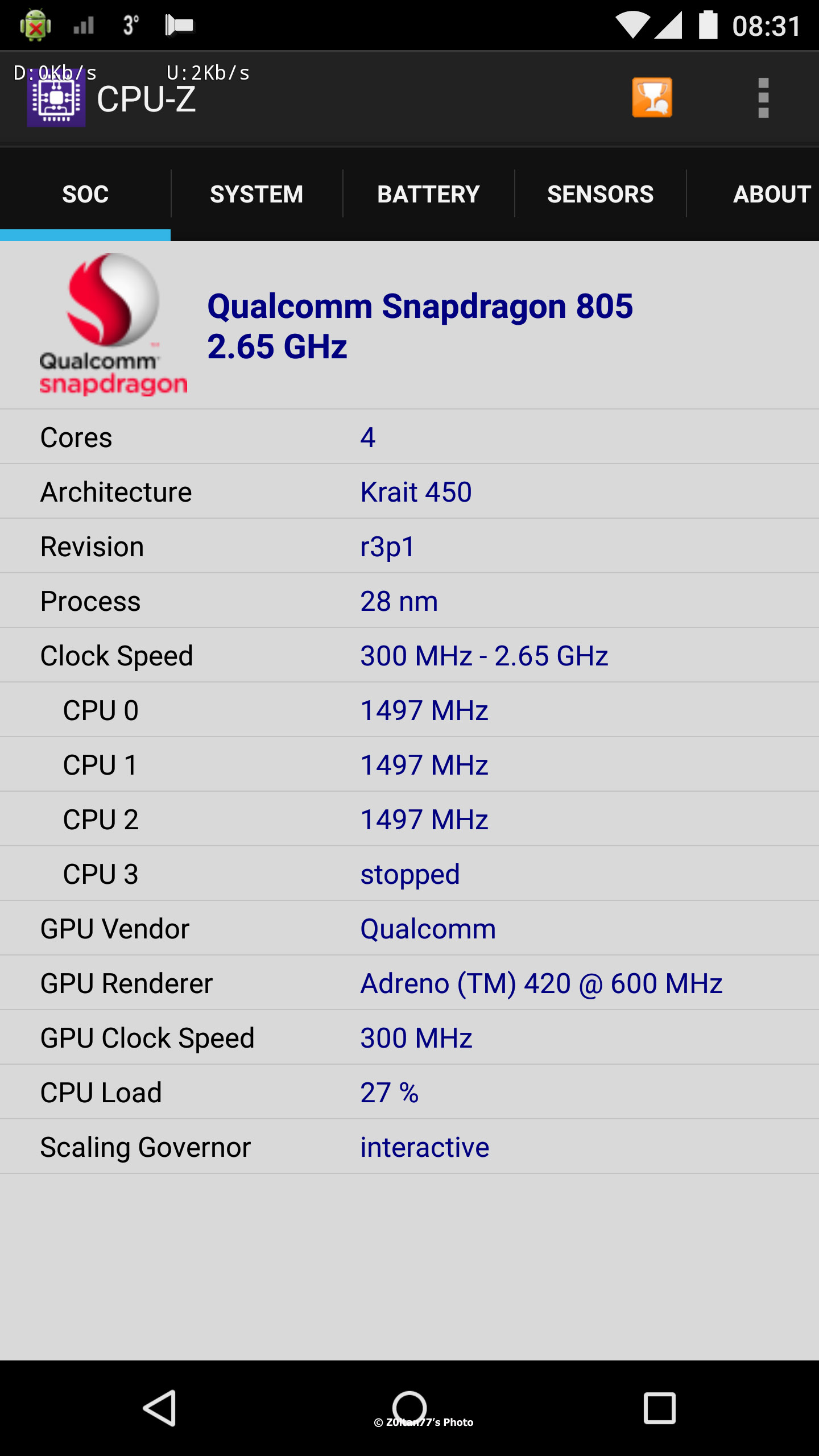819x1456 pixels.
Task: Switch to the SYSTEM tab
Action: tap(257, 195)
